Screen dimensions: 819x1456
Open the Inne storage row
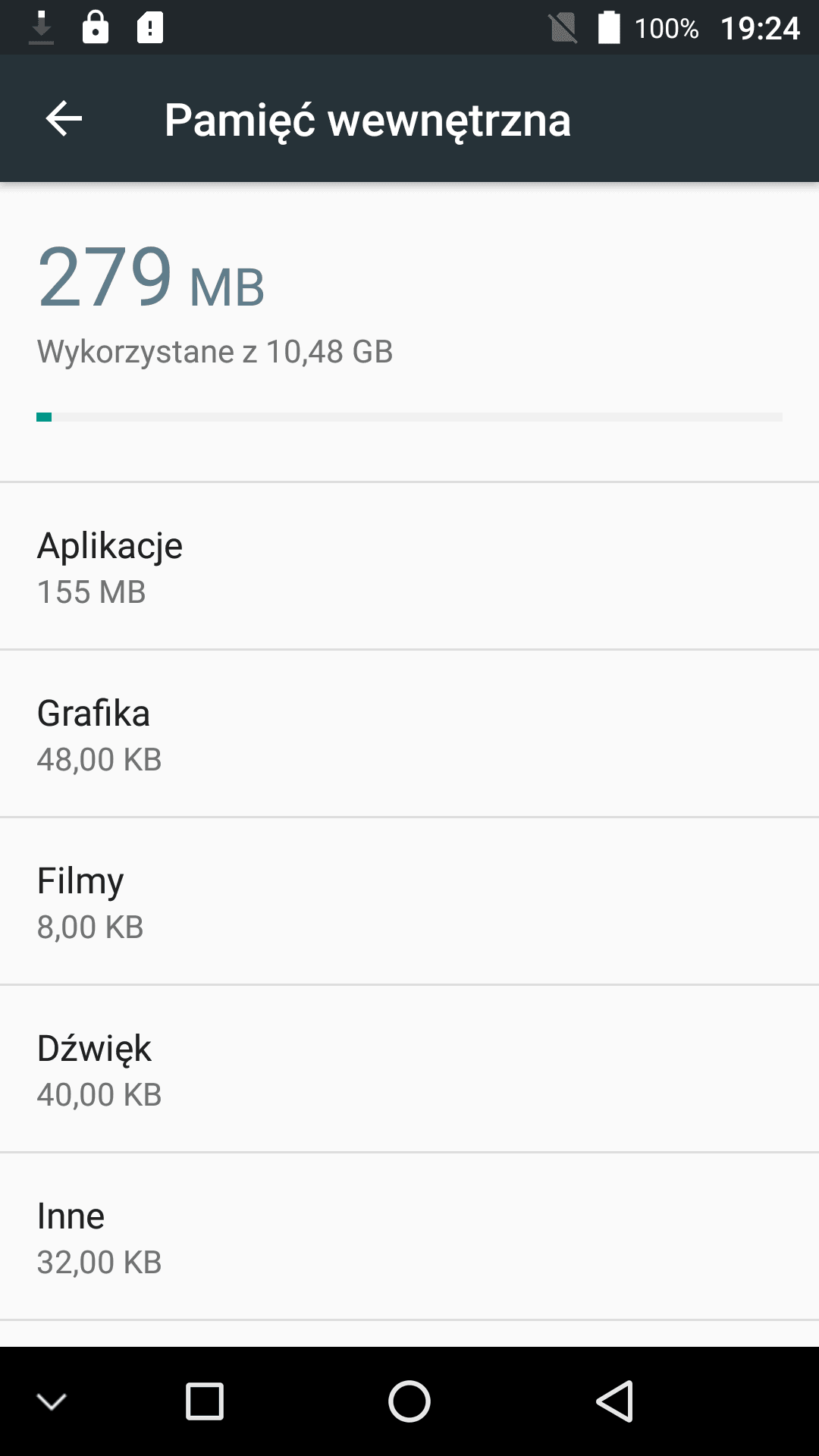409,1236
